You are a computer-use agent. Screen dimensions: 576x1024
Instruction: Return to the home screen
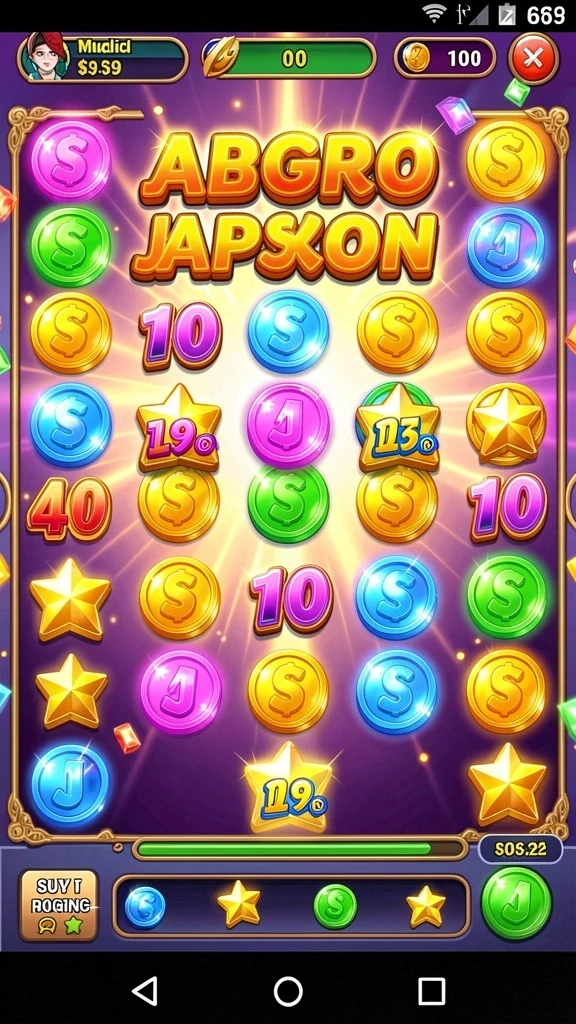pyautogui.click(x=288, y=991)
